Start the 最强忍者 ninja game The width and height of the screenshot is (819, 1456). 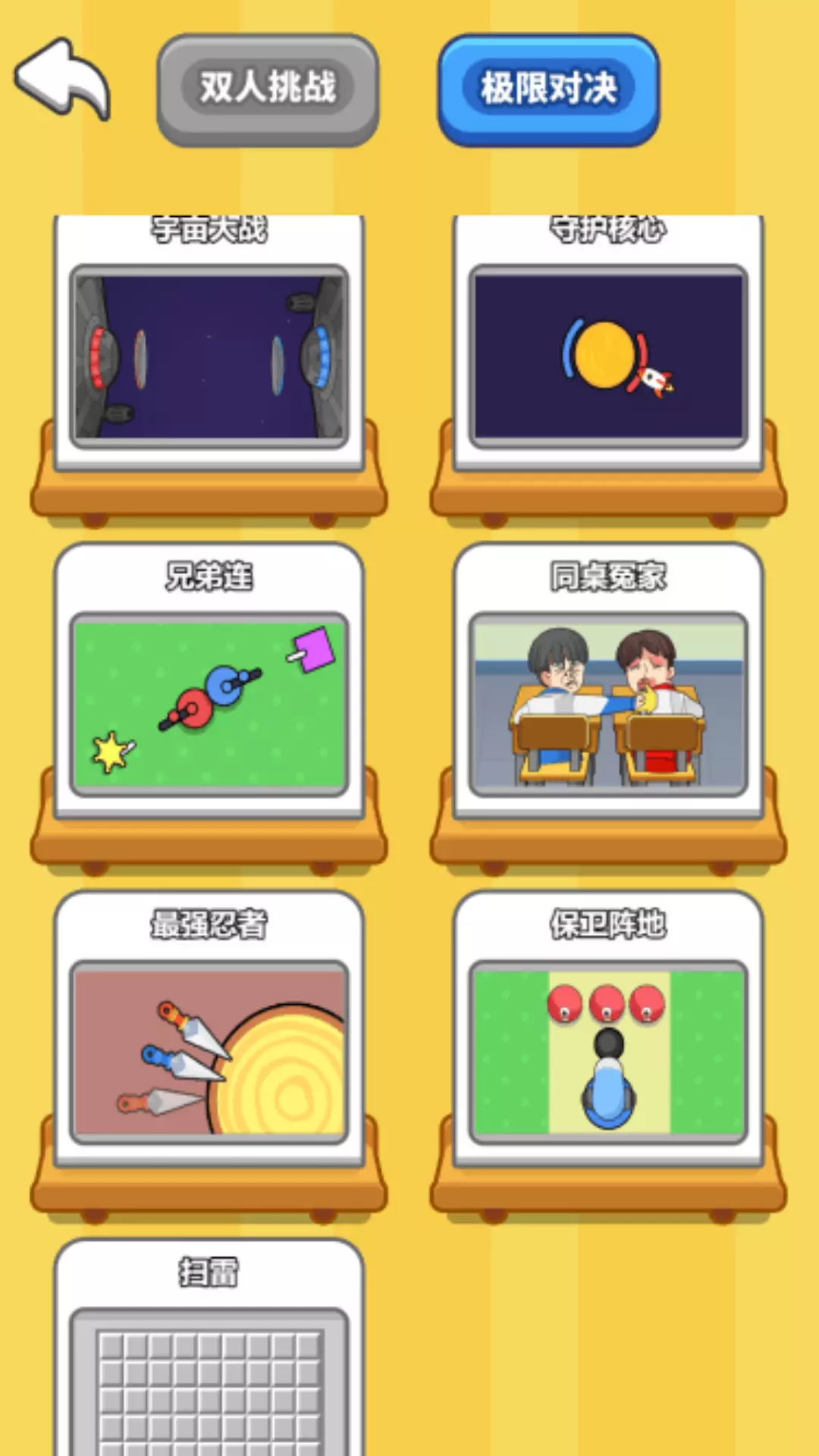tap(209, 1029)
